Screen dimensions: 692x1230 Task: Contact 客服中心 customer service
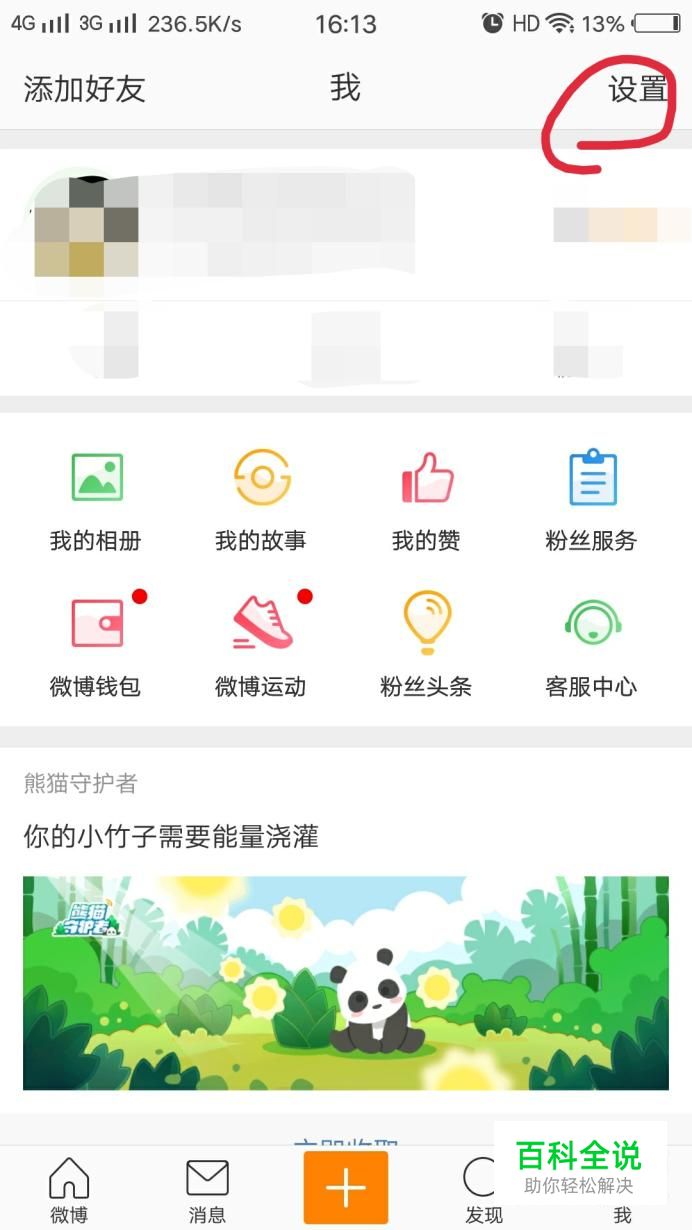click(591, 645)
